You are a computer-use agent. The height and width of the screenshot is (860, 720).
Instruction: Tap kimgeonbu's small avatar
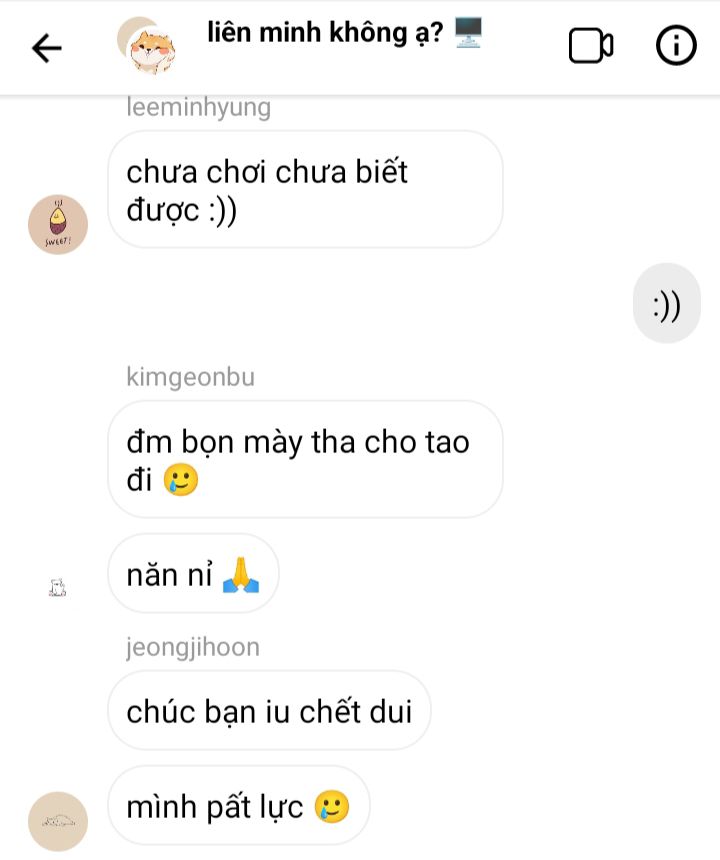pos(57,589)
